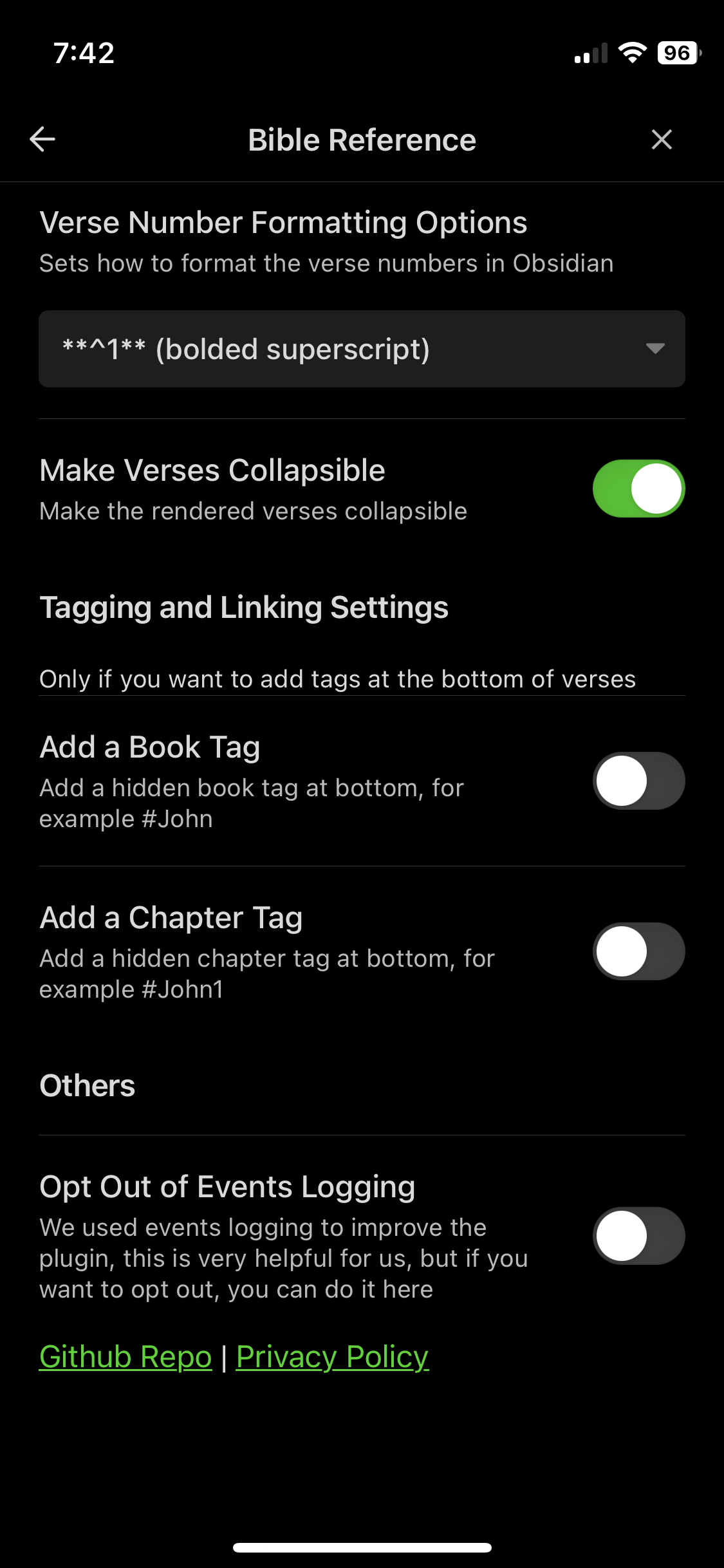724x1568 pixels.
Task: Select the bolded superscript format option
Action: click(246, 349)
